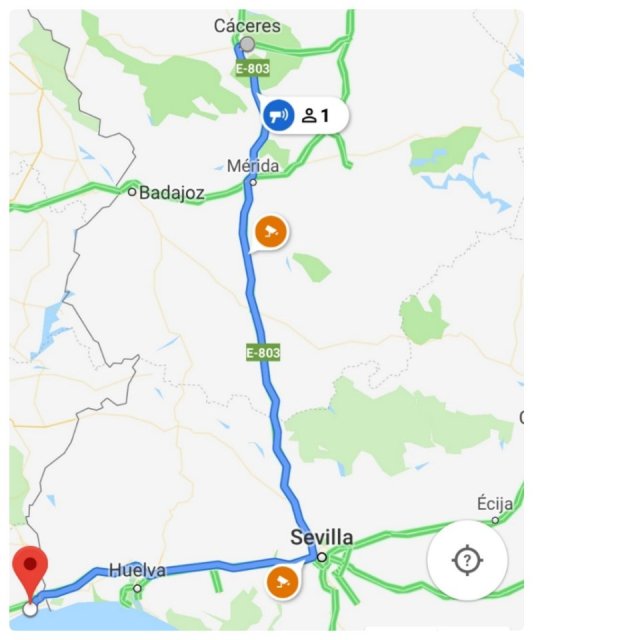Viewport: 640px width, 640px height.
Task: Select the speed camera marker near Sevilla
Action: coord(282,581)
